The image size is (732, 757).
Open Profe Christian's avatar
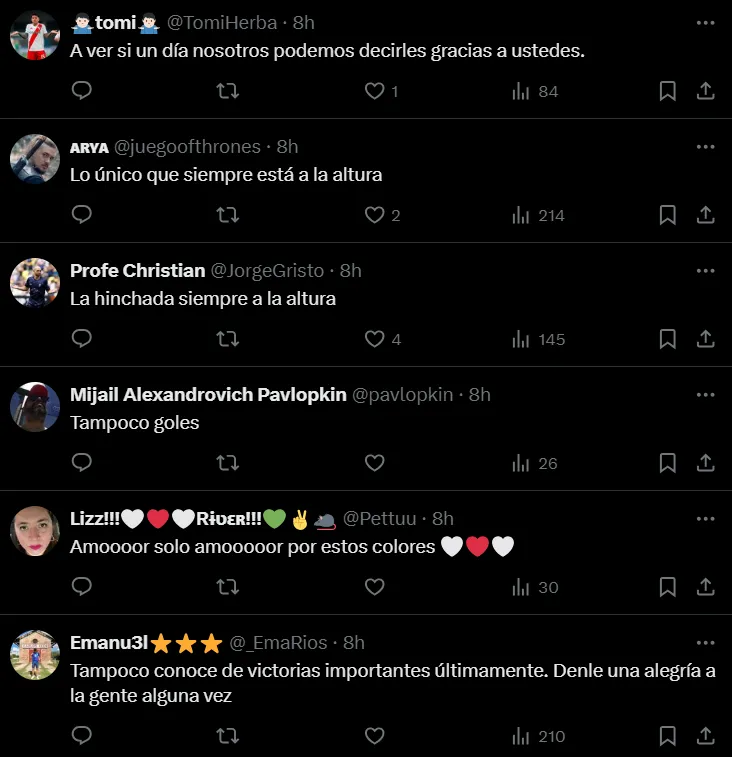tap(35, 283)
